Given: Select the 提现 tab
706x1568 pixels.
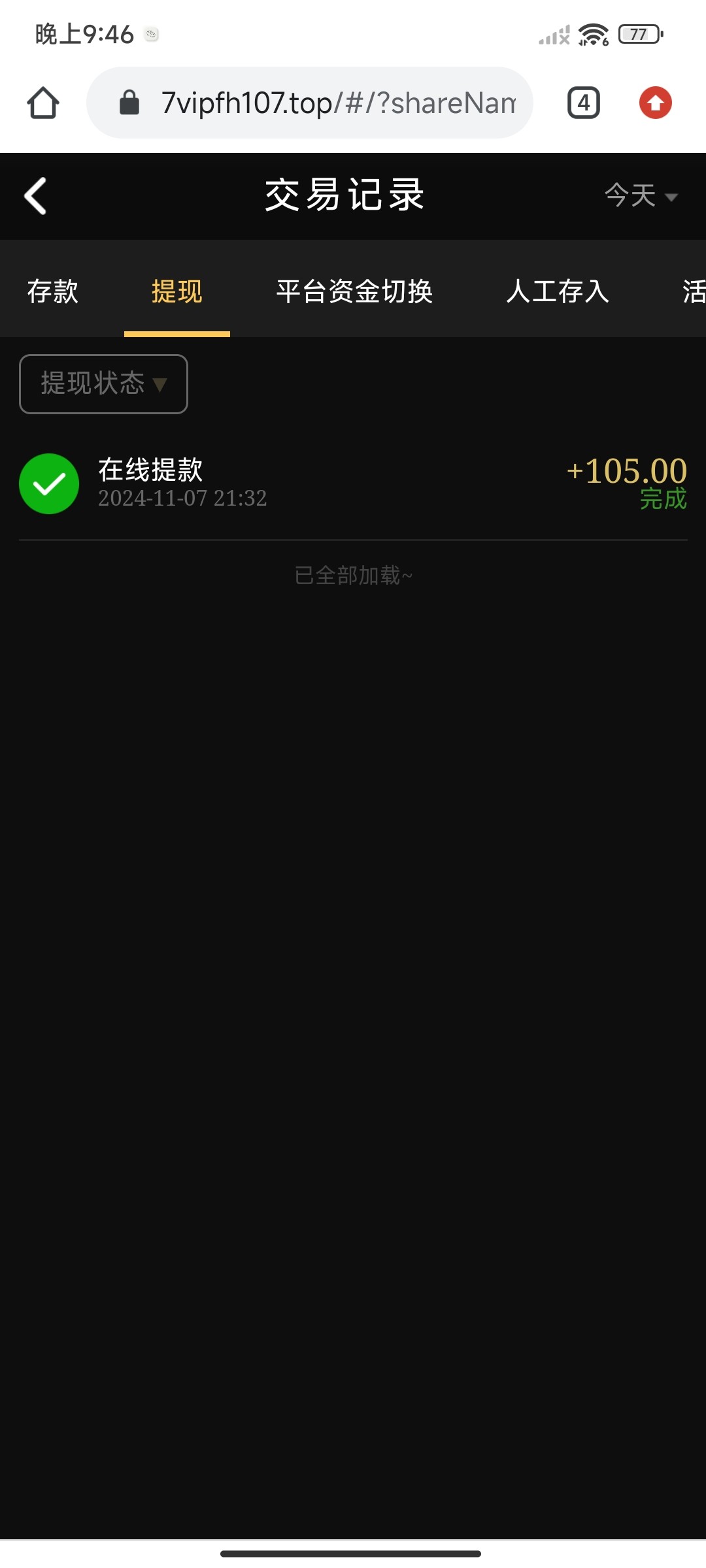Looking at the screenshot, I should click(x=176, y=291).
